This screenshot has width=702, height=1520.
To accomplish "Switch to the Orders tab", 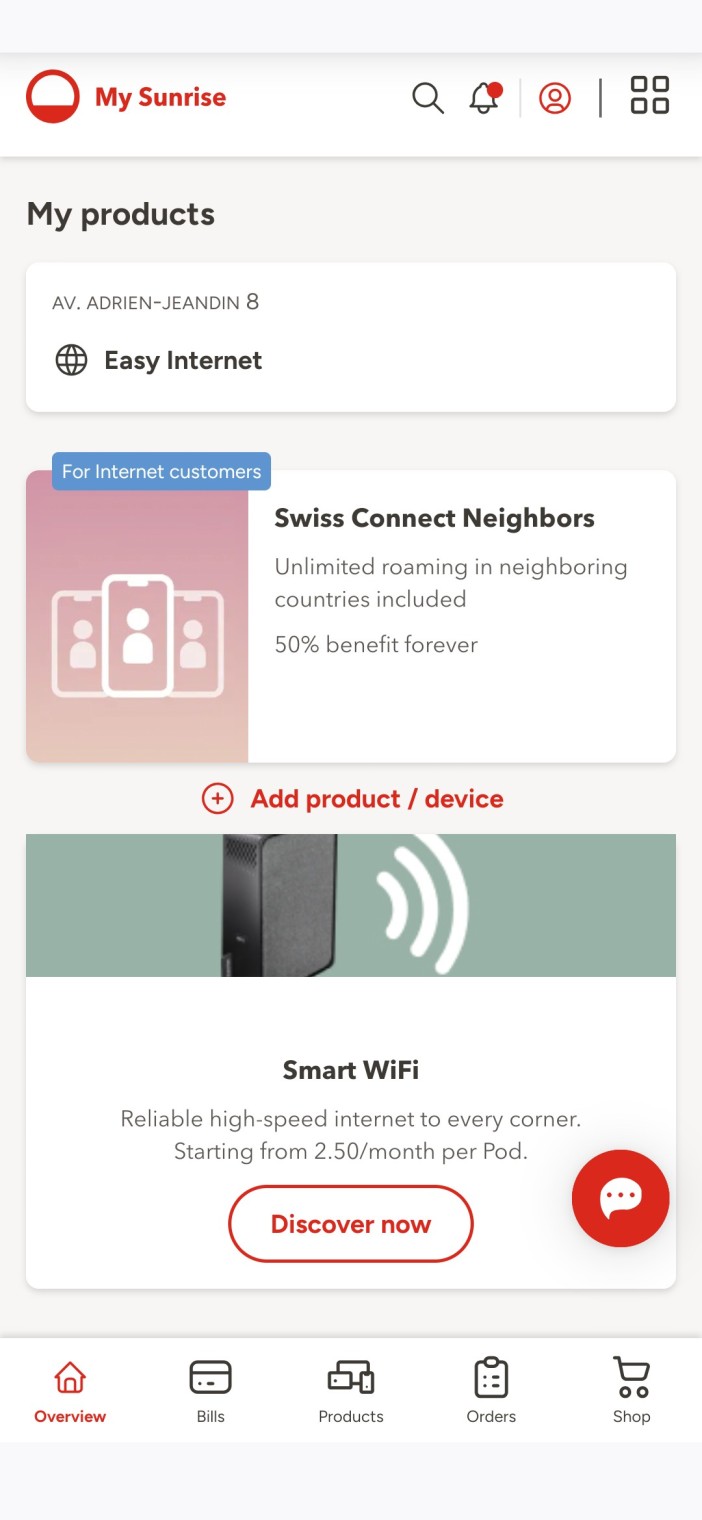I will pyautogui.click(x=491, y=1390).
